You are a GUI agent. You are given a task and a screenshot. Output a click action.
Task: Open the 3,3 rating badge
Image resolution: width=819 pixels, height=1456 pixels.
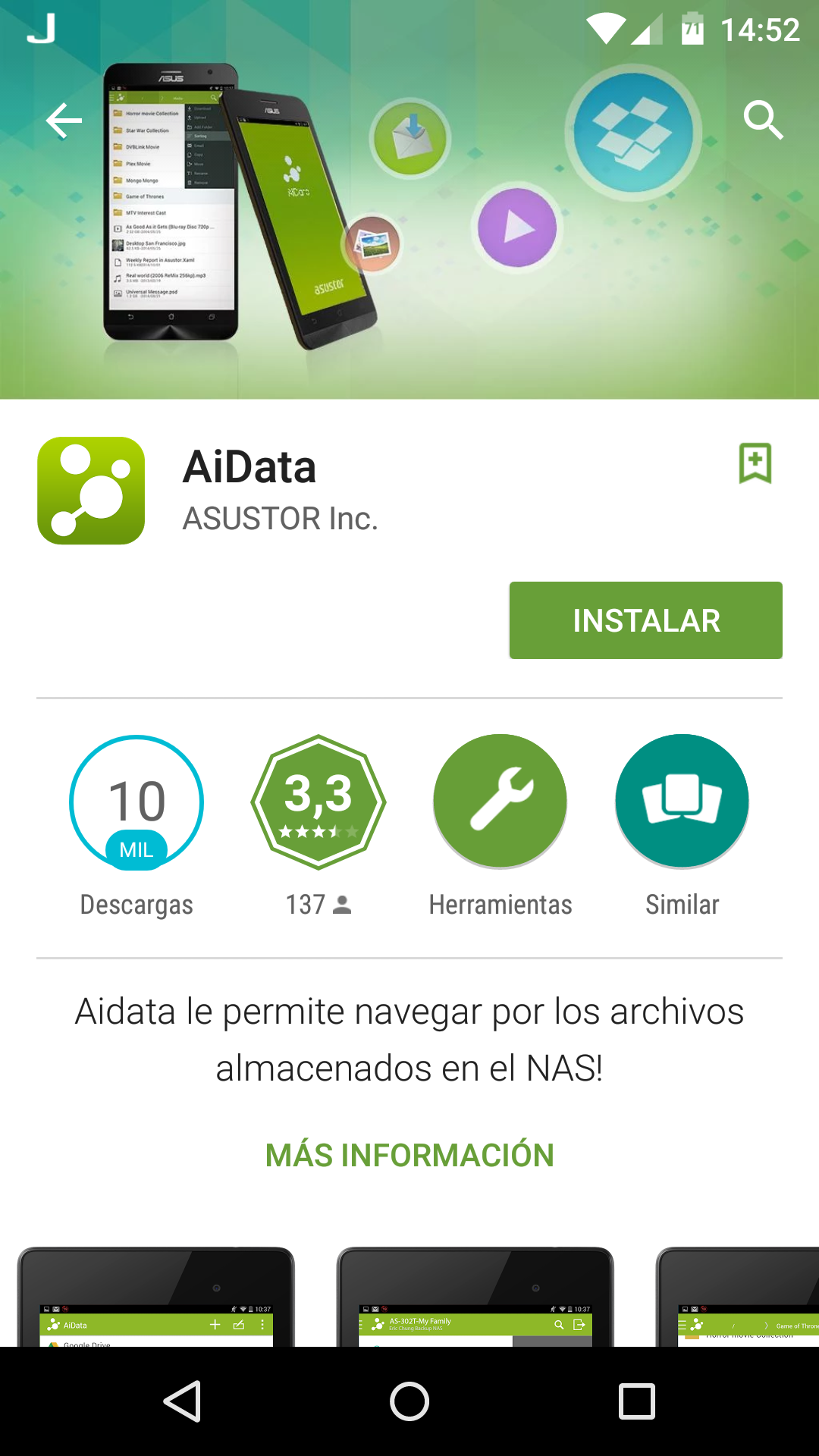(318, 802)
